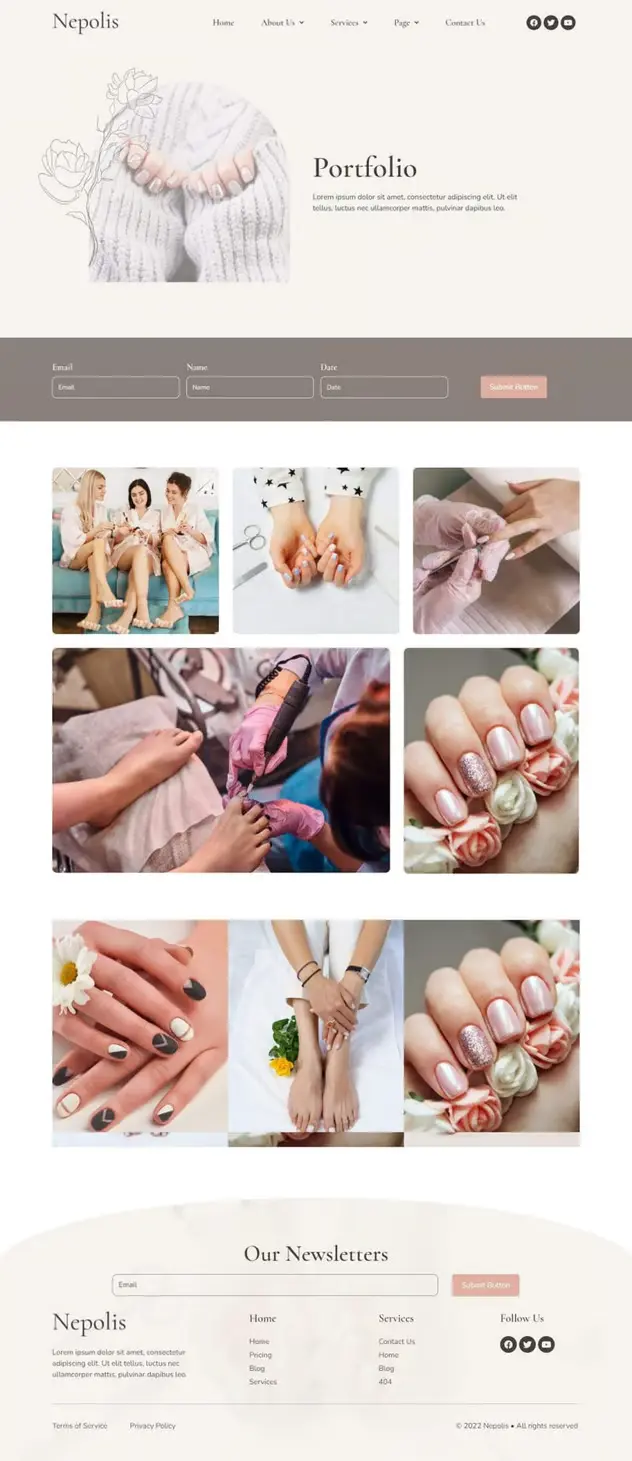Open the photo of three women on sofa
This screenshot has height=1461, width=632.
(x=135, y=550)
